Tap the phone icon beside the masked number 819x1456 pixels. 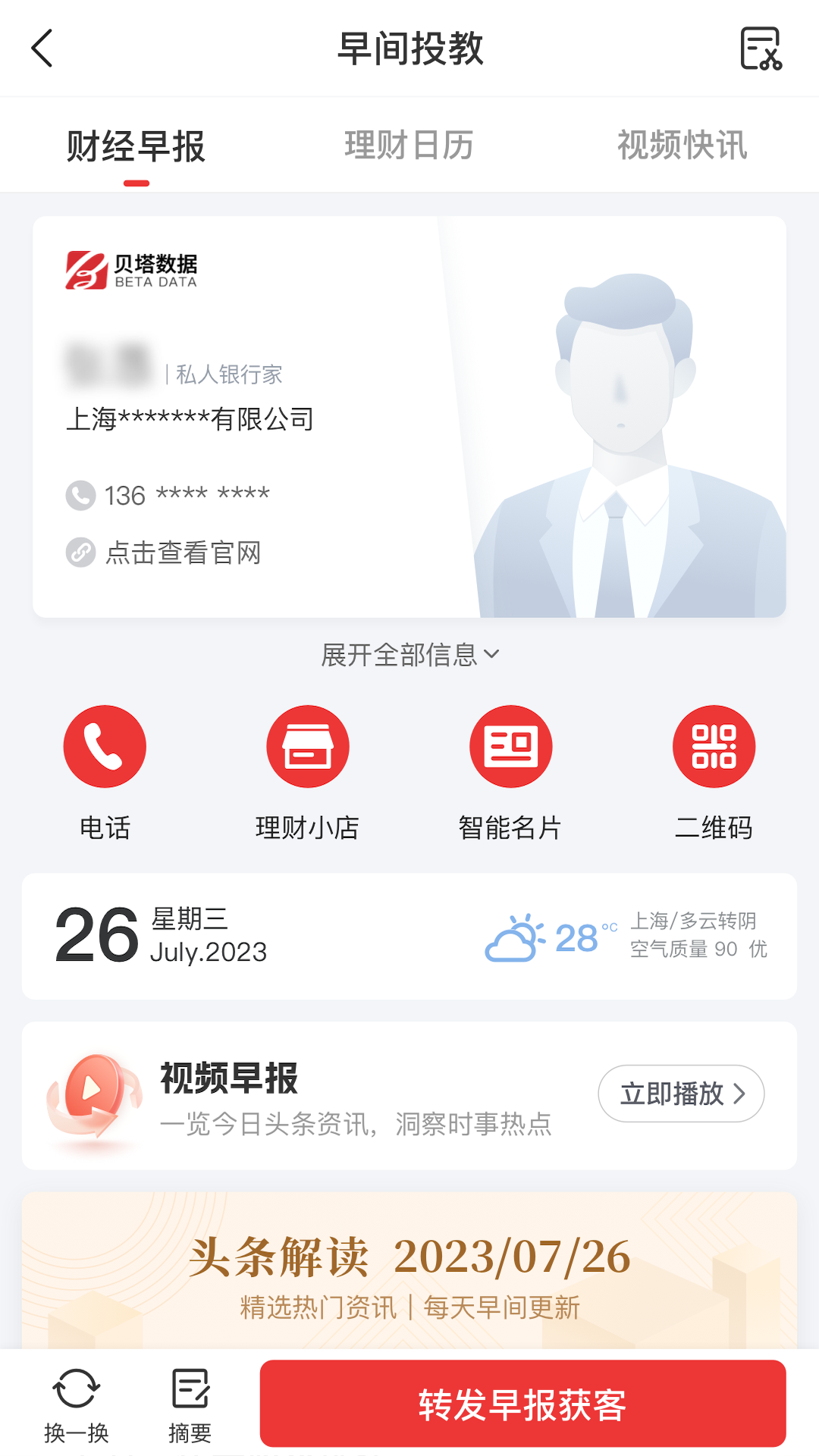[79, 494]
